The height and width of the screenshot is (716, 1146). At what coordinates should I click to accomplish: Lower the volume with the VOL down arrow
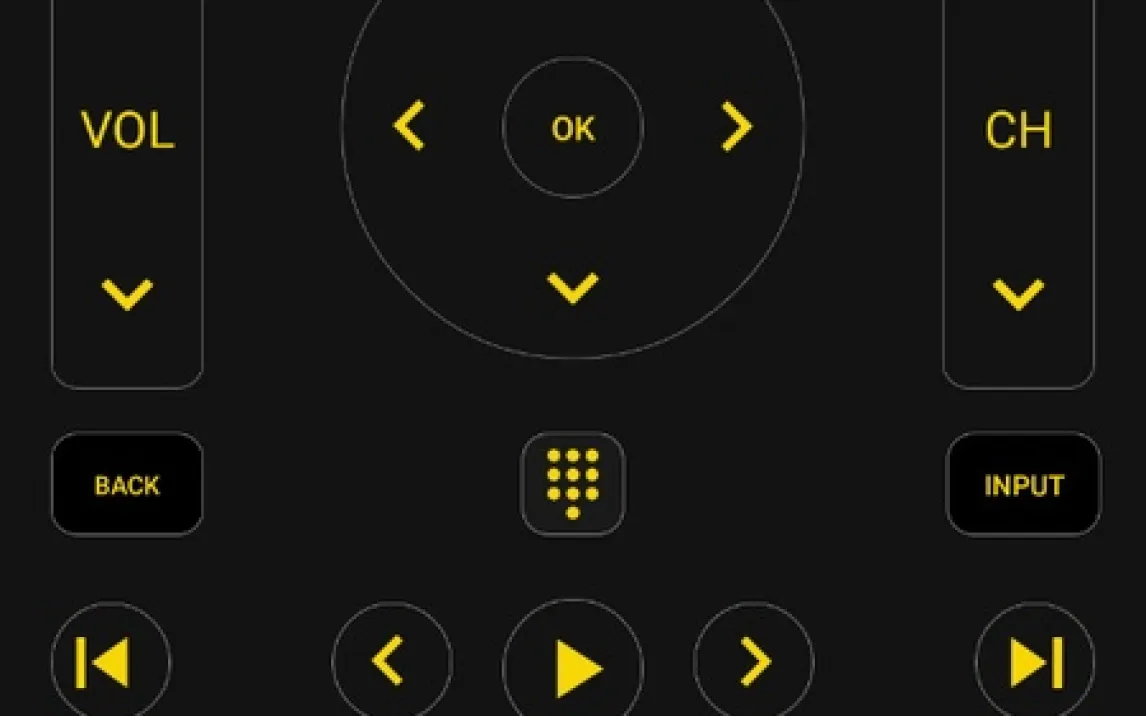127,294
